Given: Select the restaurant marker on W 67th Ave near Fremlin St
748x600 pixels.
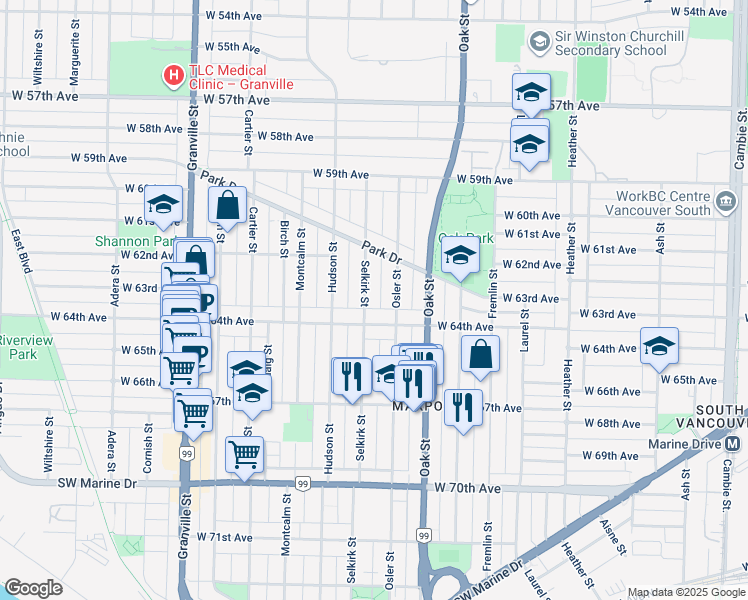Looking at the screenshot, I should tap(462, 407).
